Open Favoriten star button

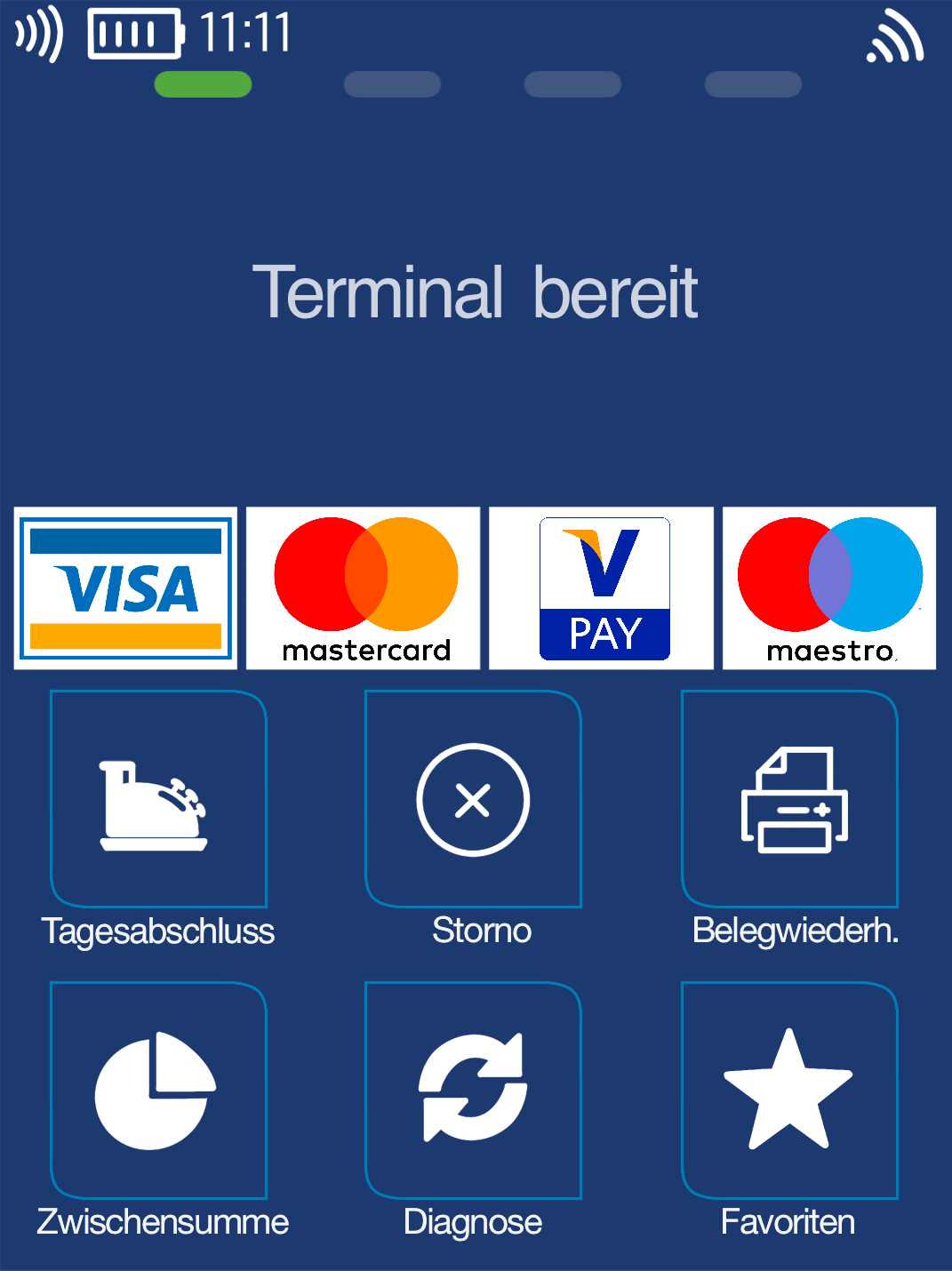pos(789,1091)
